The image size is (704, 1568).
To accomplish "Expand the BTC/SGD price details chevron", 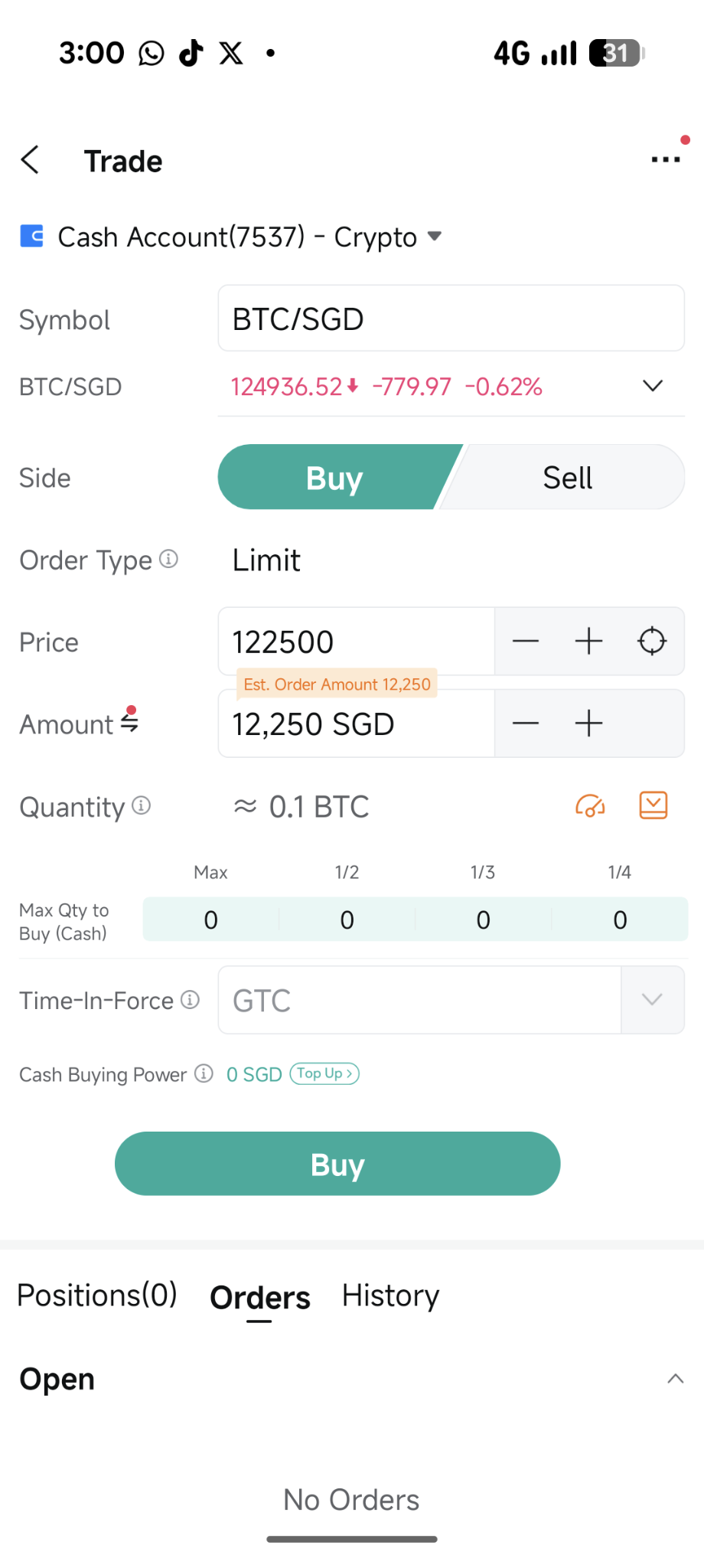I will tap(652, 386).
